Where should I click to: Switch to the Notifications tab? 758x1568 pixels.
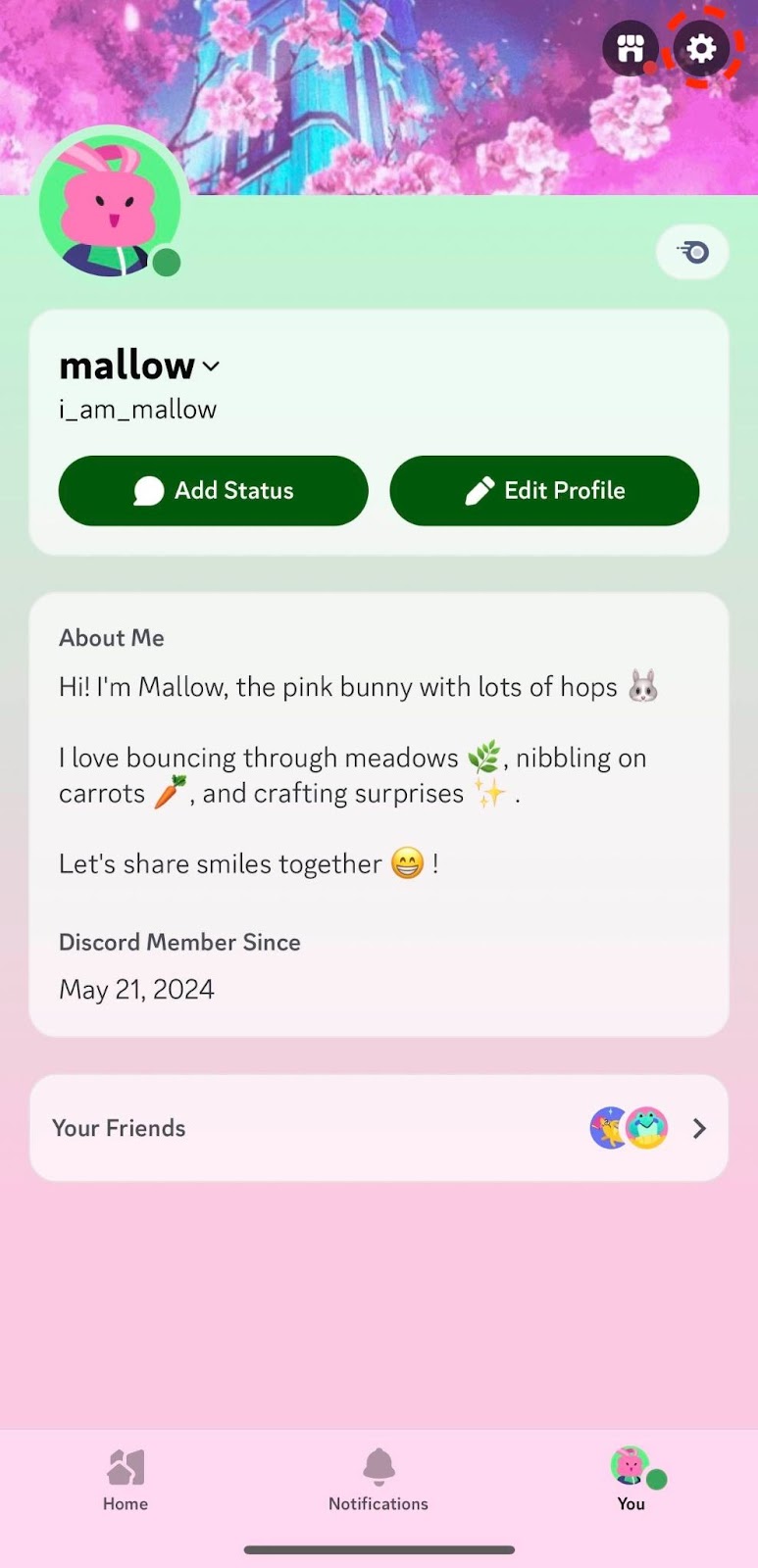pyautogui.click(x=379, y=1480)
